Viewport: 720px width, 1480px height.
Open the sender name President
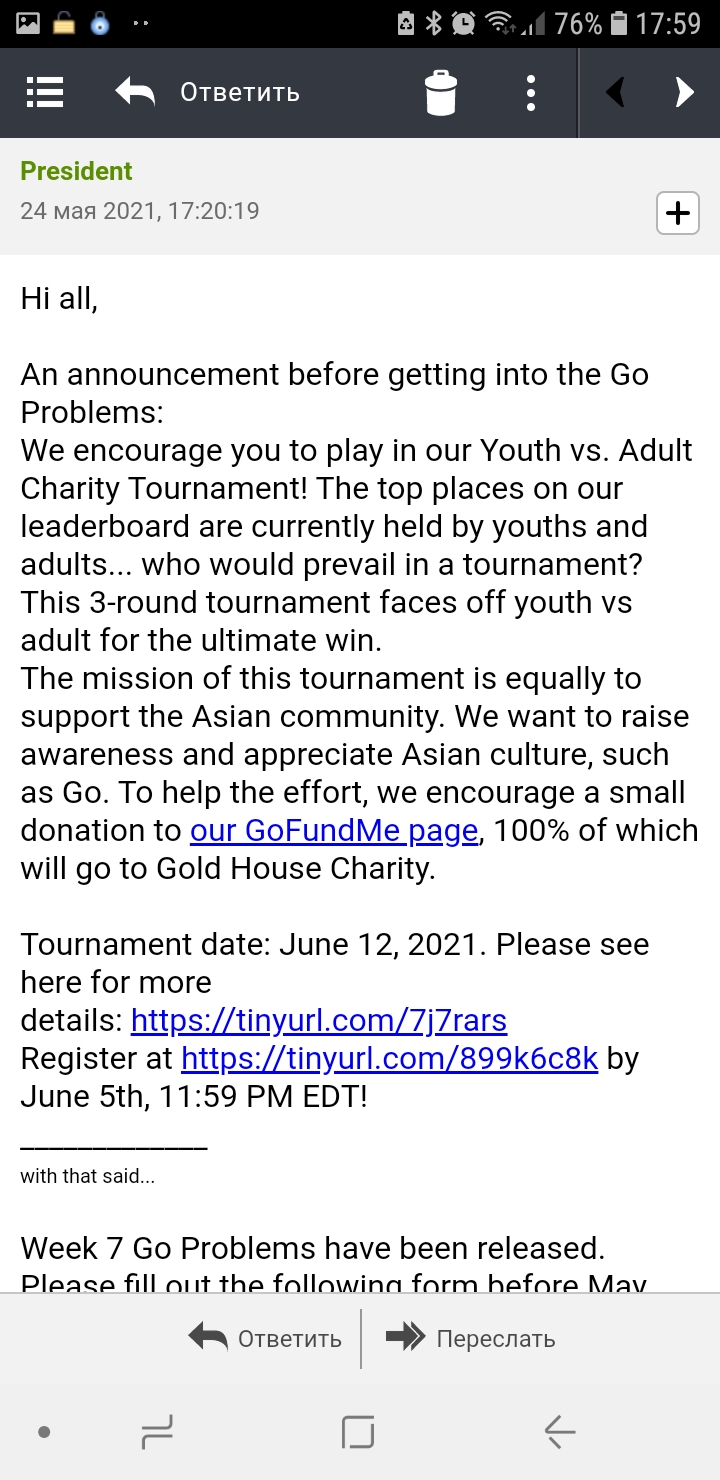76,171
